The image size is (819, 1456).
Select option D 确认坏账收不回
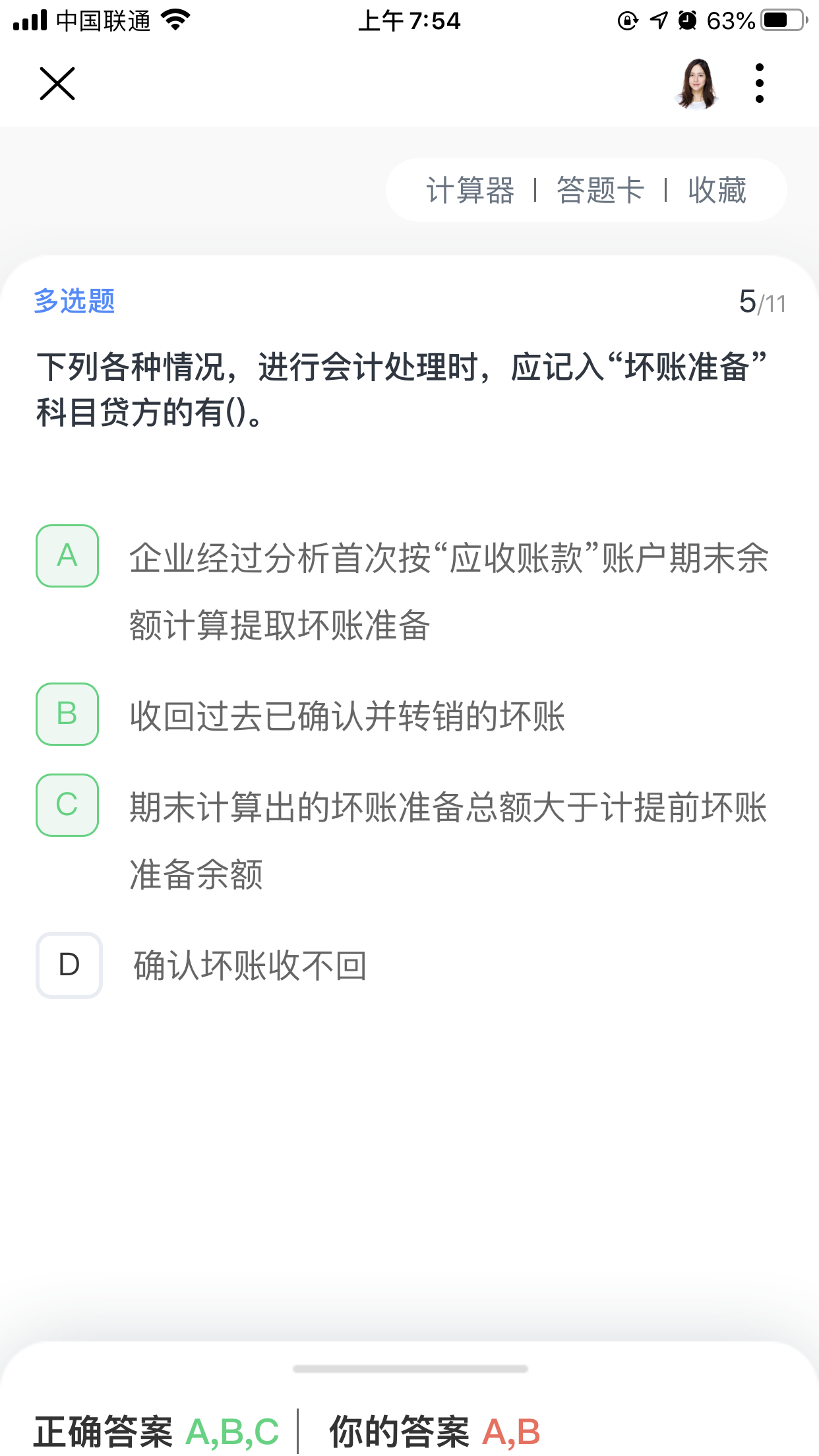click(69, 965)
